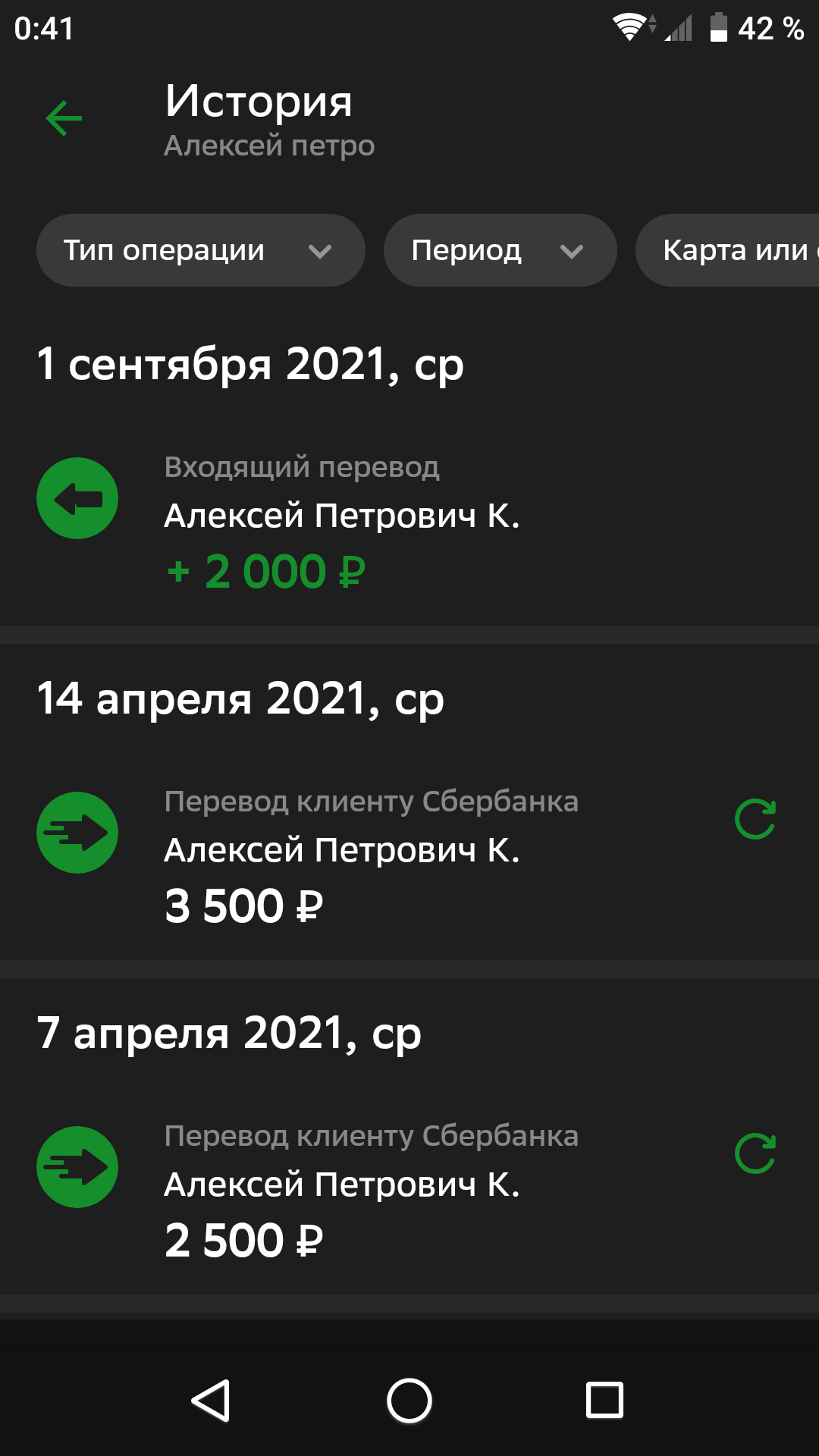Image resolution: width=819 pixels, height=1456 pixels.
Task: Tap the system home button
Action: (x=409, y=1400)
